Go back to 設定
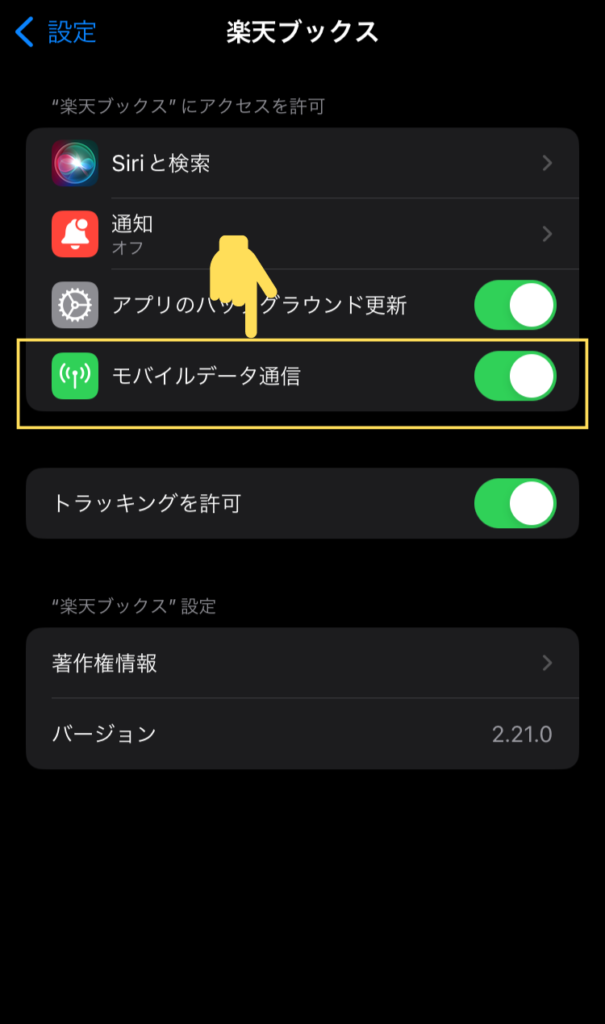 pyautogui.click(x=56, y=31)
